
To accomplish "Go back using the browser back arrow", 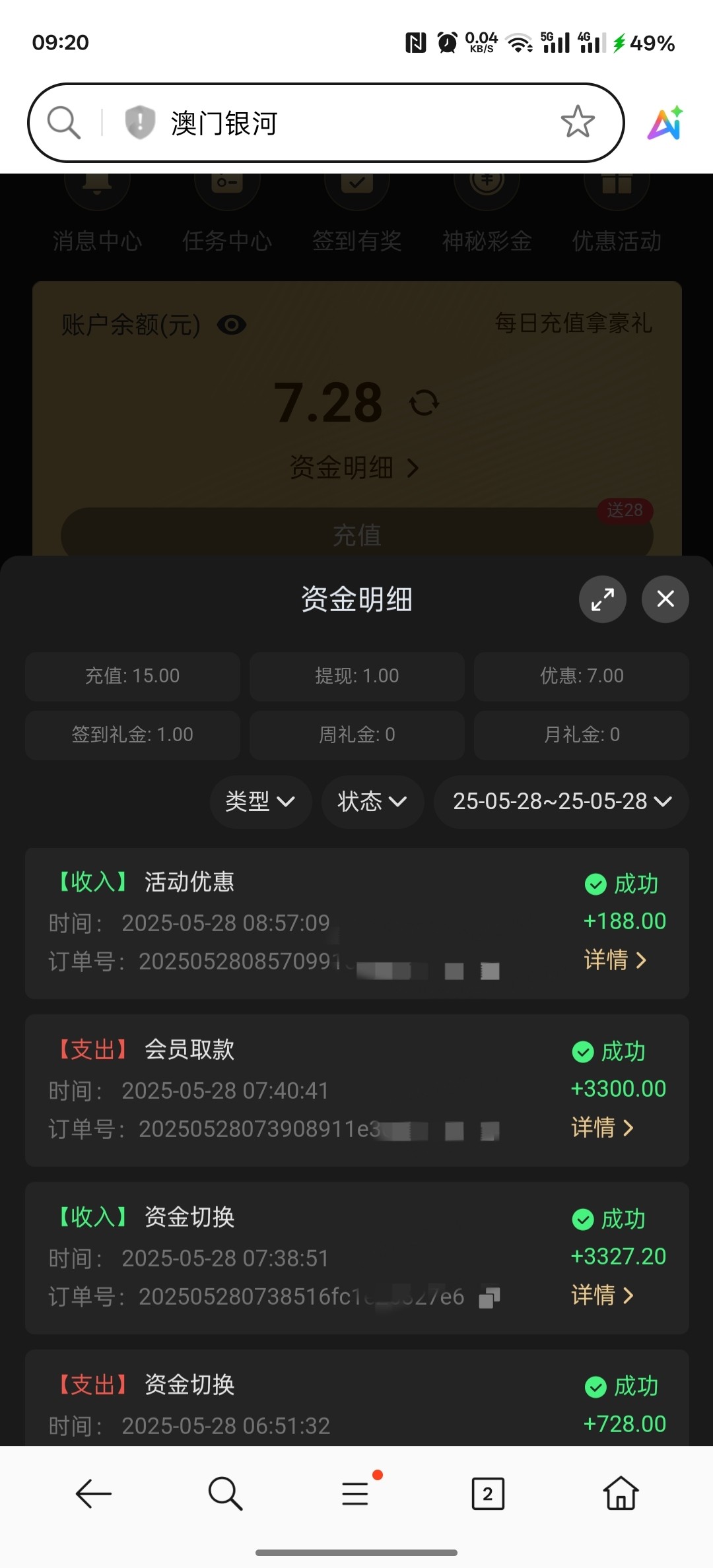I will (x=93, y=1493).
